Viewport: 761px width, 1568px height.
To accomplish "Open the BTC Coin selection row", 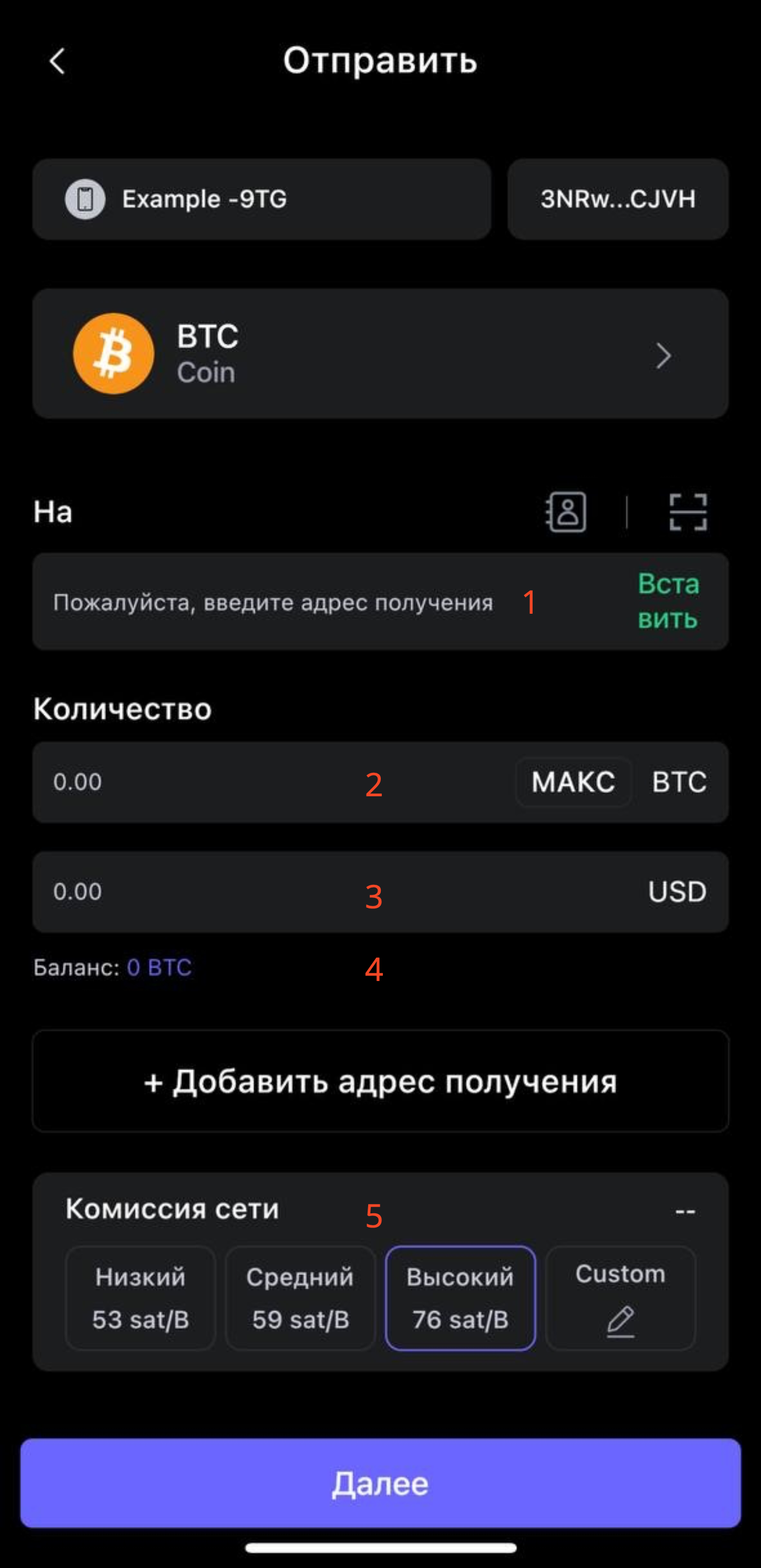I will click(x=380, y=354).
